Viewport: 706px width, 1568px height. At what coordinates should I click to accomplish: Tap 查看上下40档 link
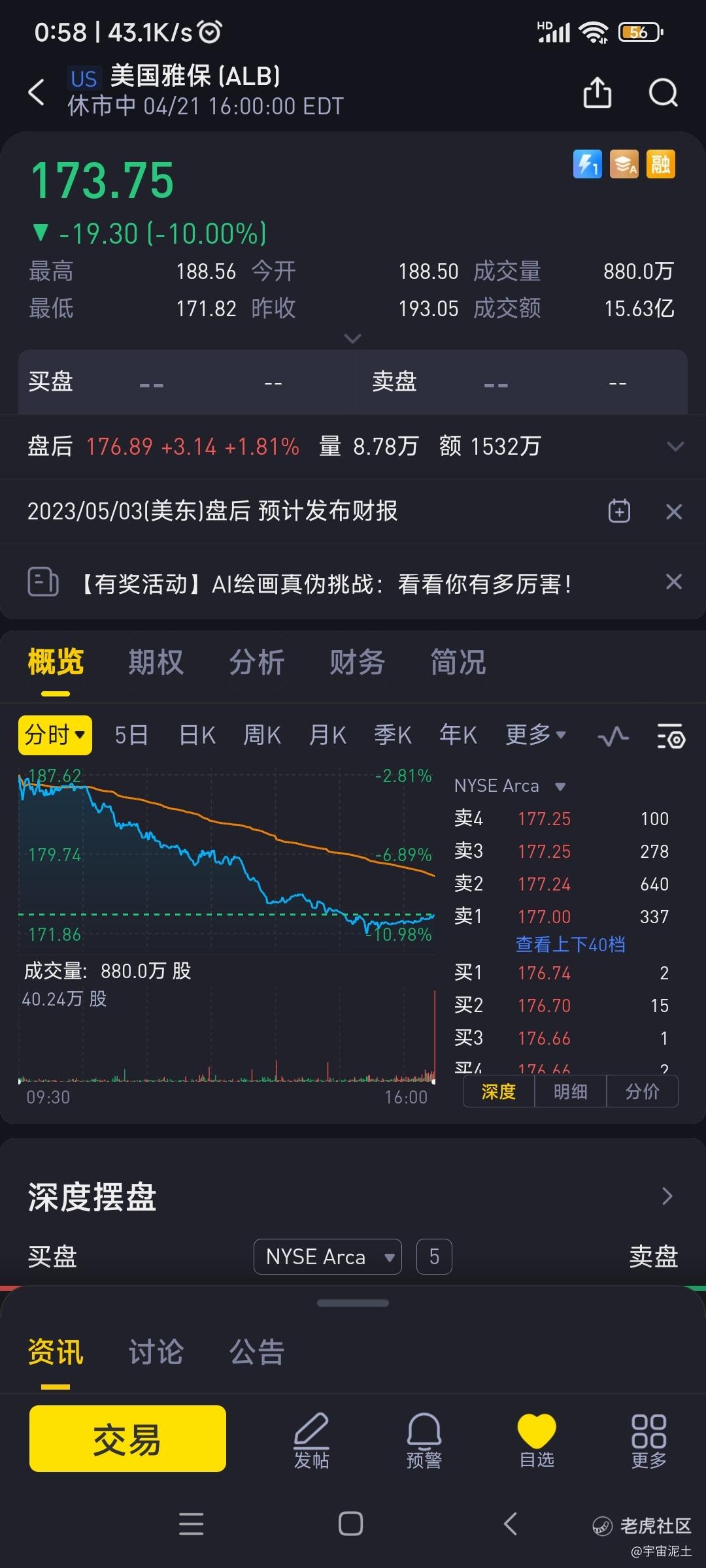[x=571, y=944]
